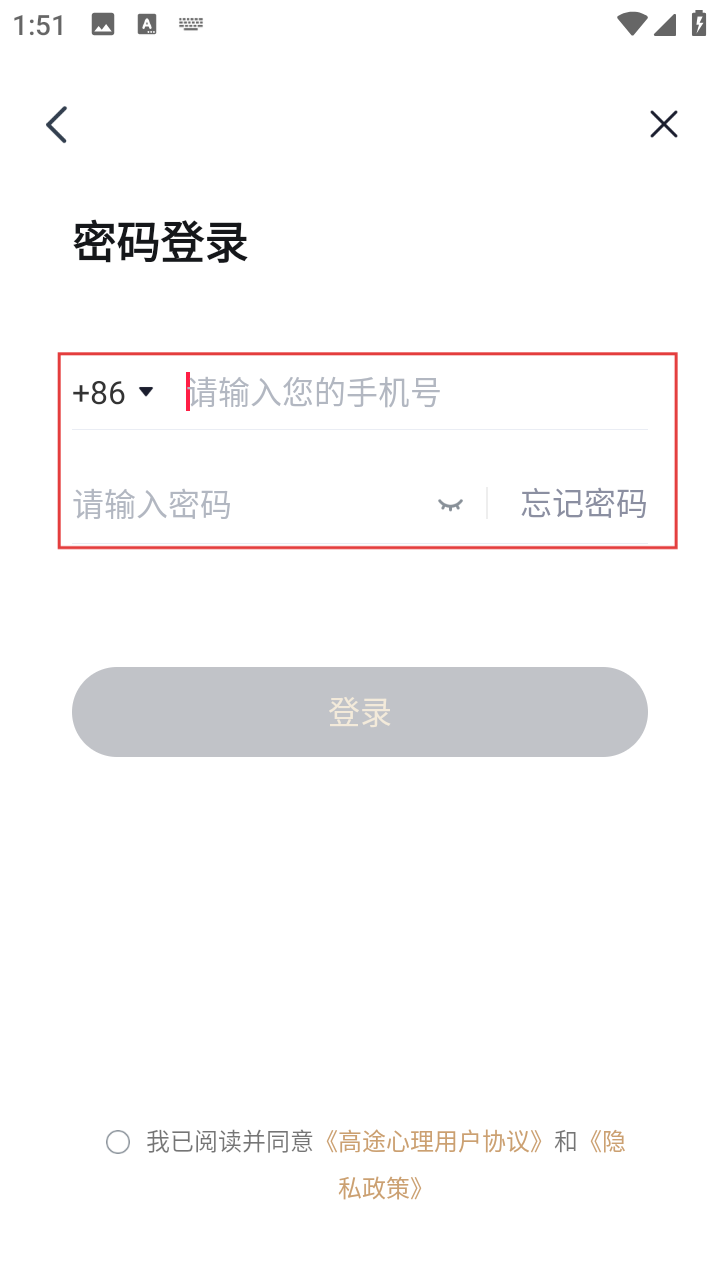Tap 忘记密码 to reset password
Image resolution: width=720 pixels, height=1280 pixels.
point(583,504)
